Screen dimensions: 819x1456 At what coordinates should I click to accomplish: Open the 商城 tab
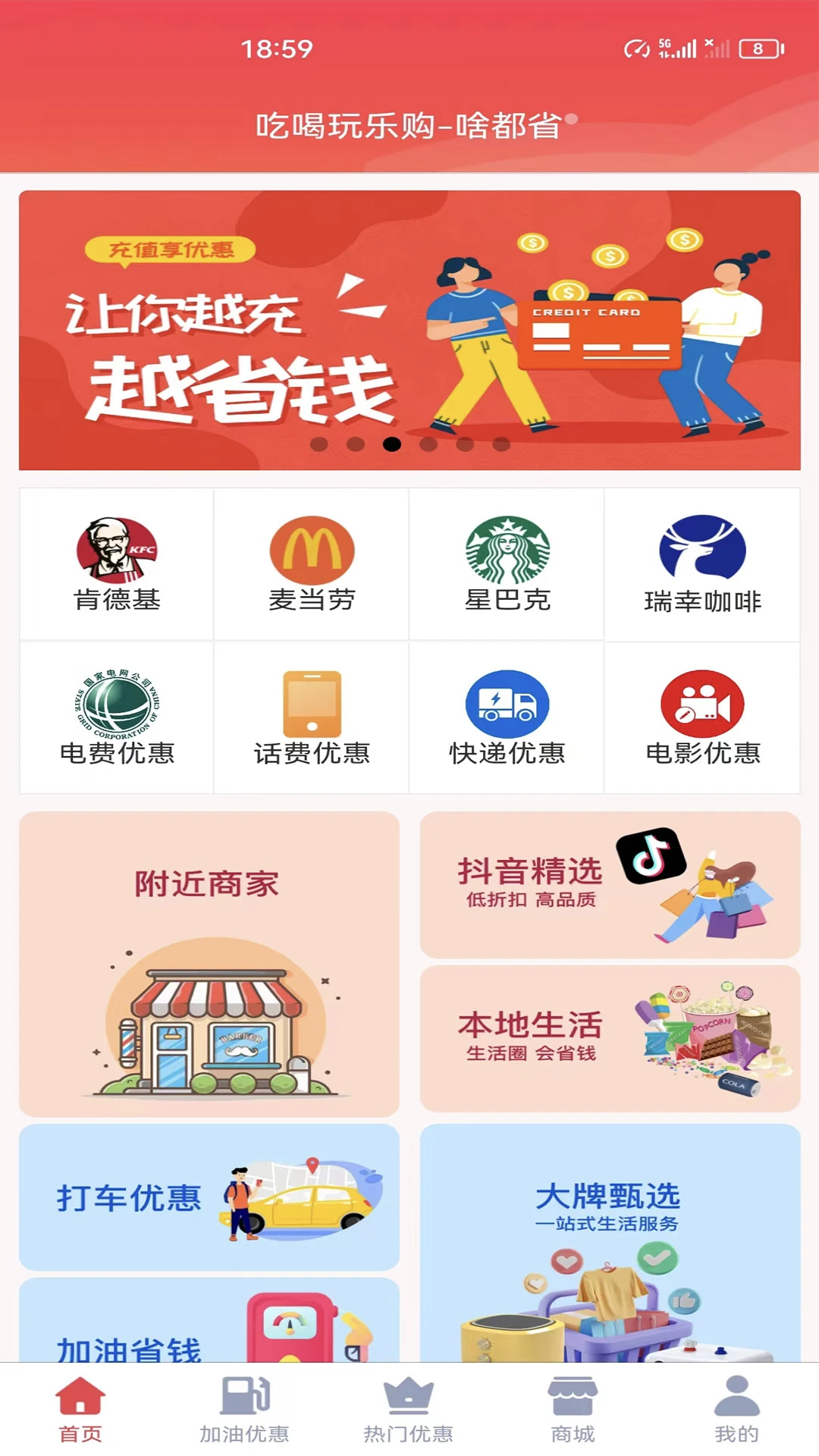point(573,1410)
